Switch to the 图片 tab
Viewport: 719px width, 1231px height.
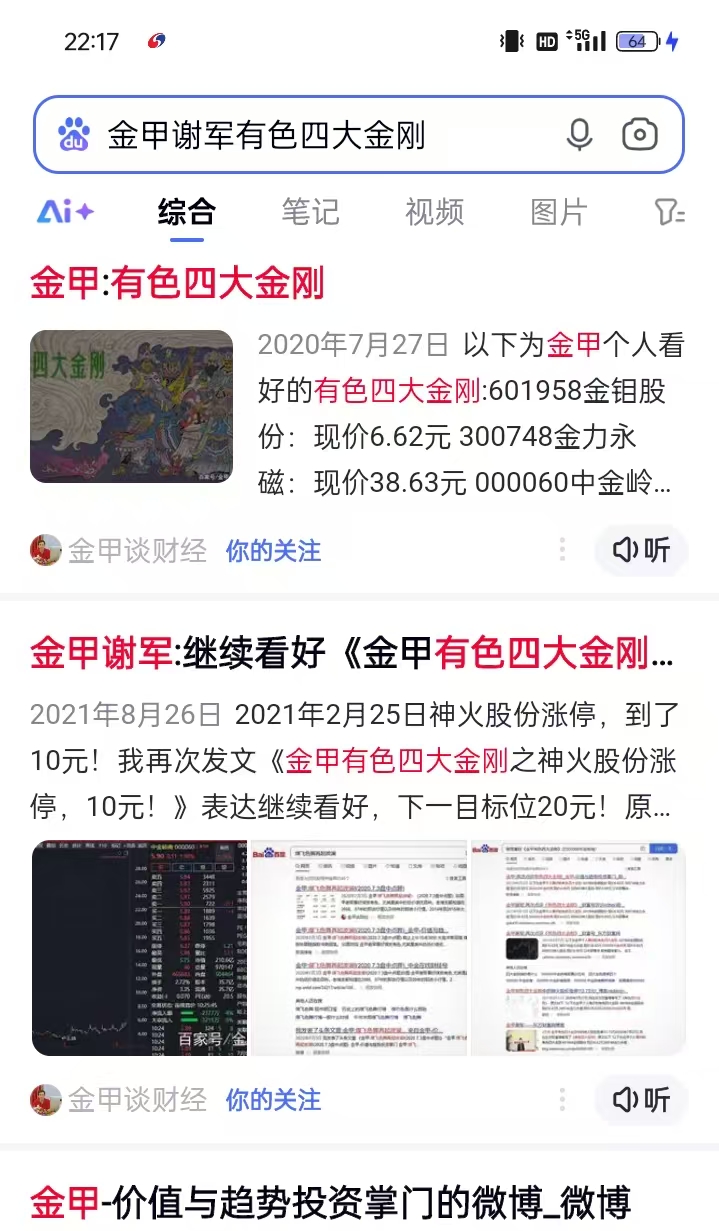tap(558, 212)
